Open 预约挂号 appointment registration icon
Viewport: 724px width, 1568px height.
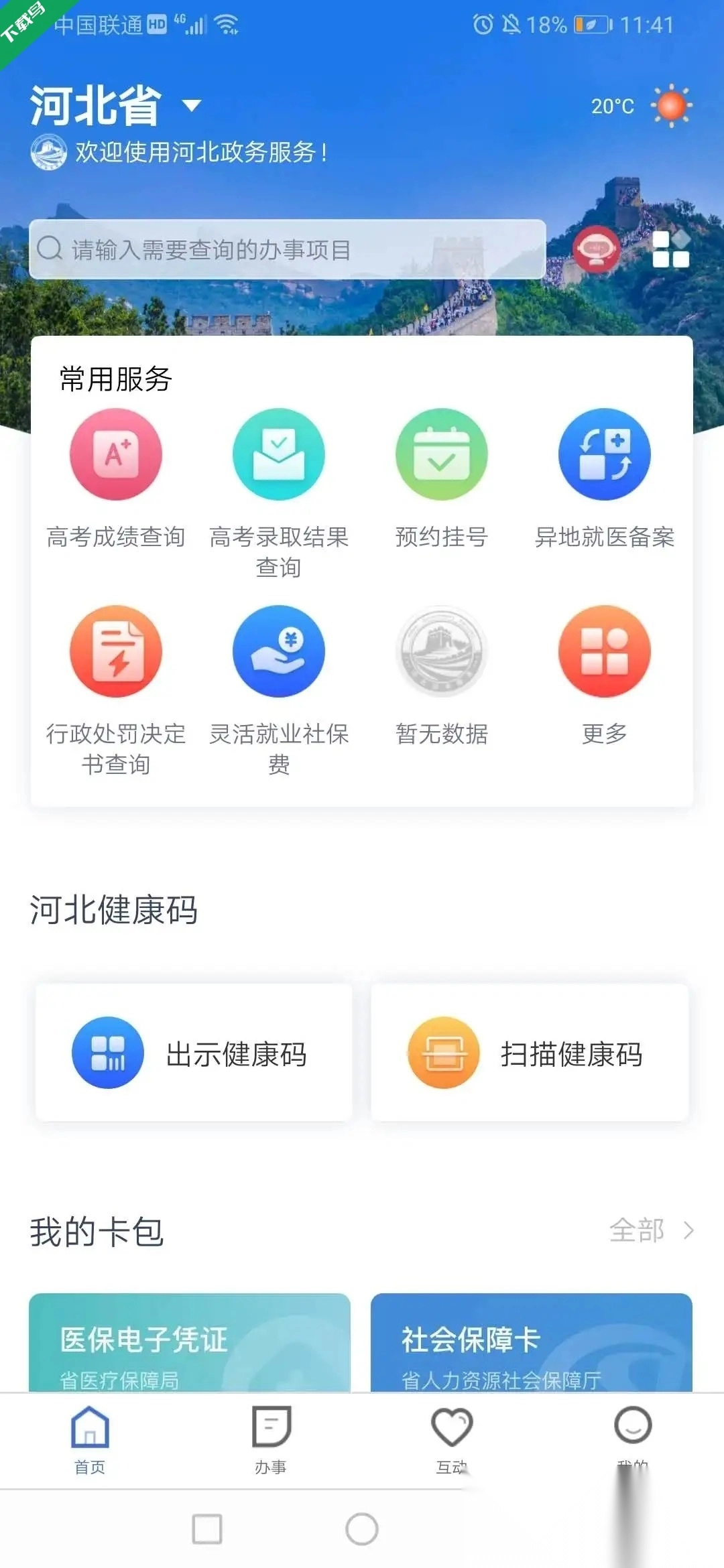tap(441, 454)
